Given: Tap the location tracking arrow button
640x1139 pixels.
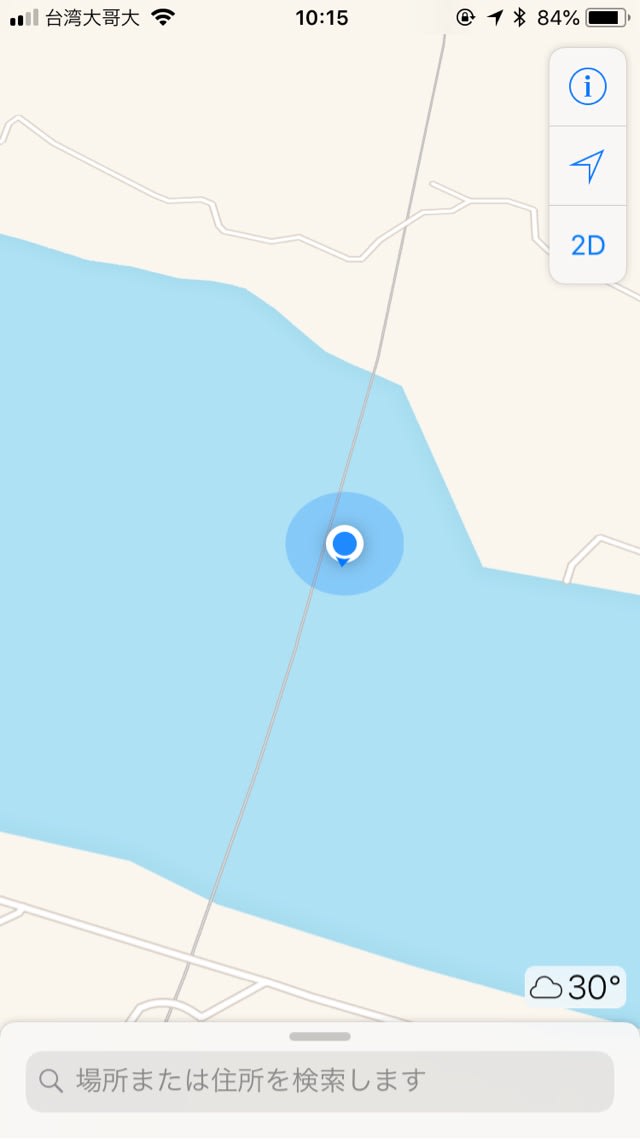Looking at the screenshot, I should (x=587, y=166).
